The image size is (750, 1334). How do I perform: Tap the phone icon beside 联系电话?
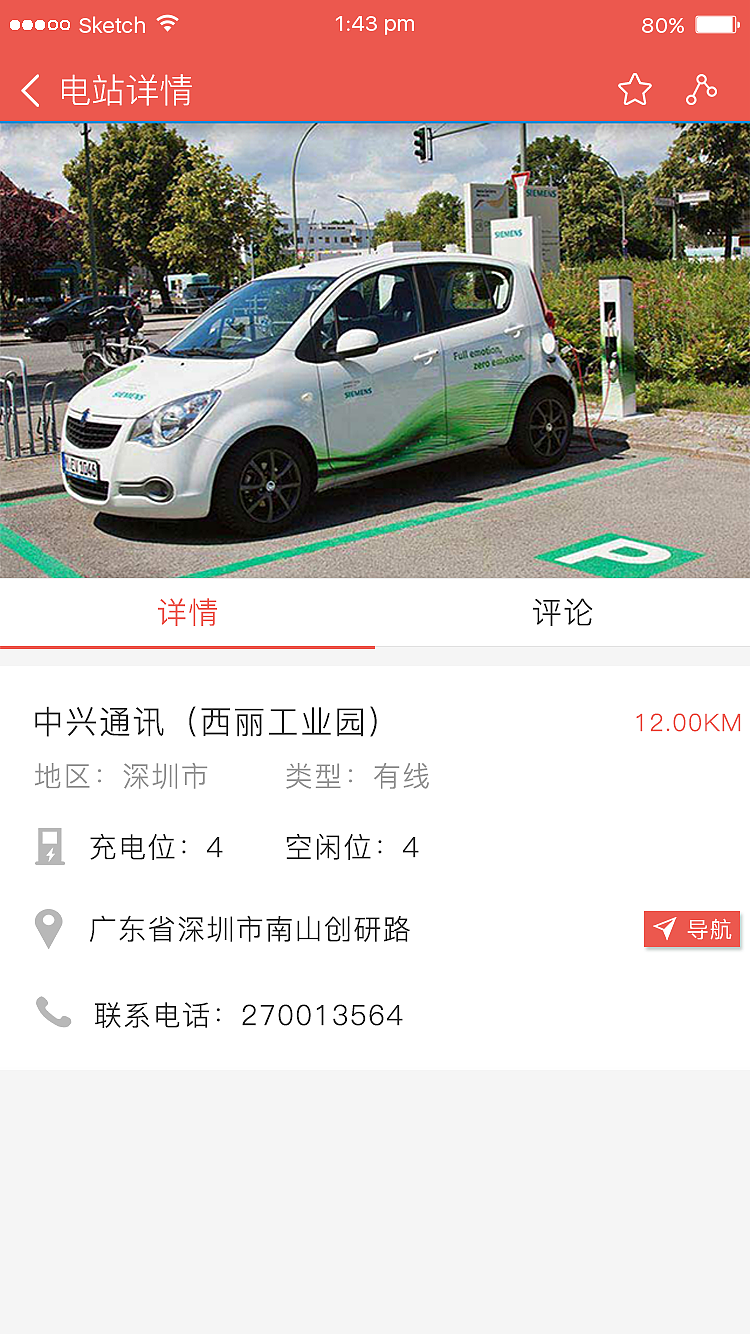52,1014
